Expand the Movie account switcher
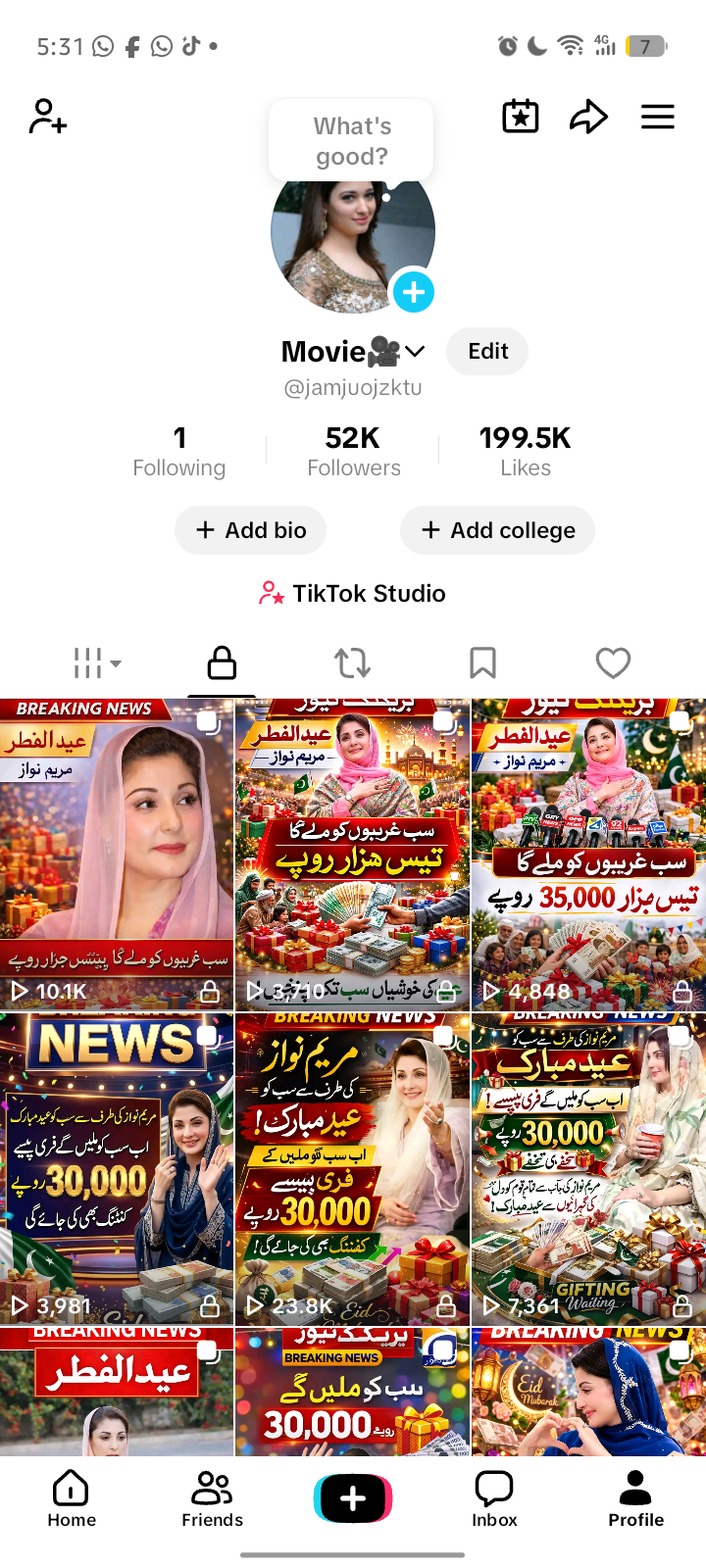Viewport: 706px width, 1568px height. [415, 352]
